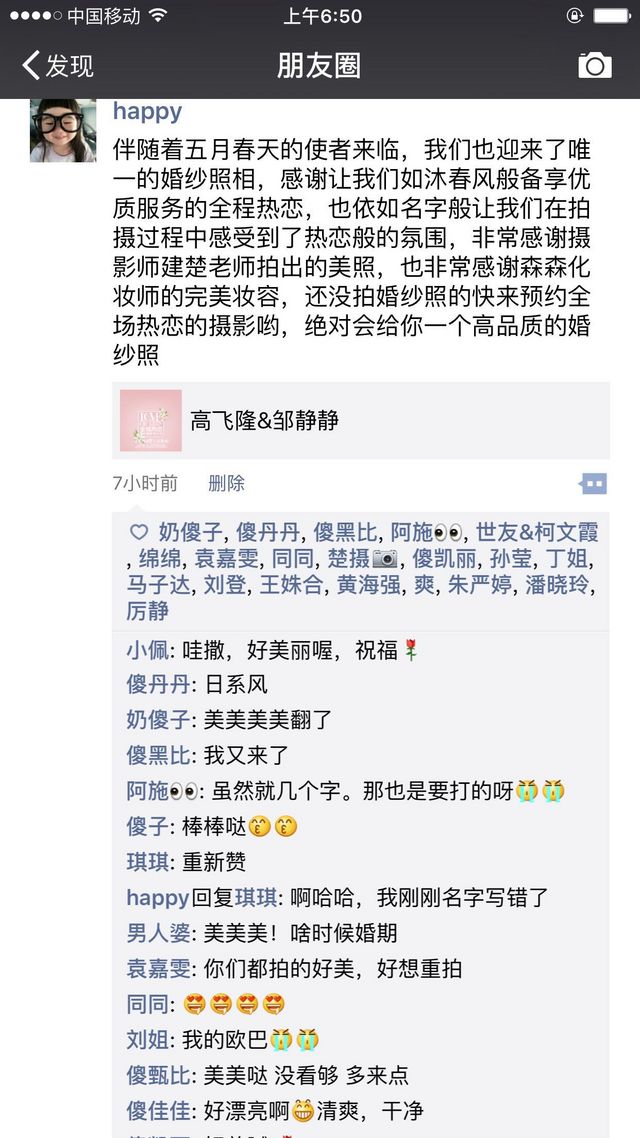This screenshot has height=1138, width=640.
Task: View 奶傻子 in the likes list
Action: tap(190, 532)
